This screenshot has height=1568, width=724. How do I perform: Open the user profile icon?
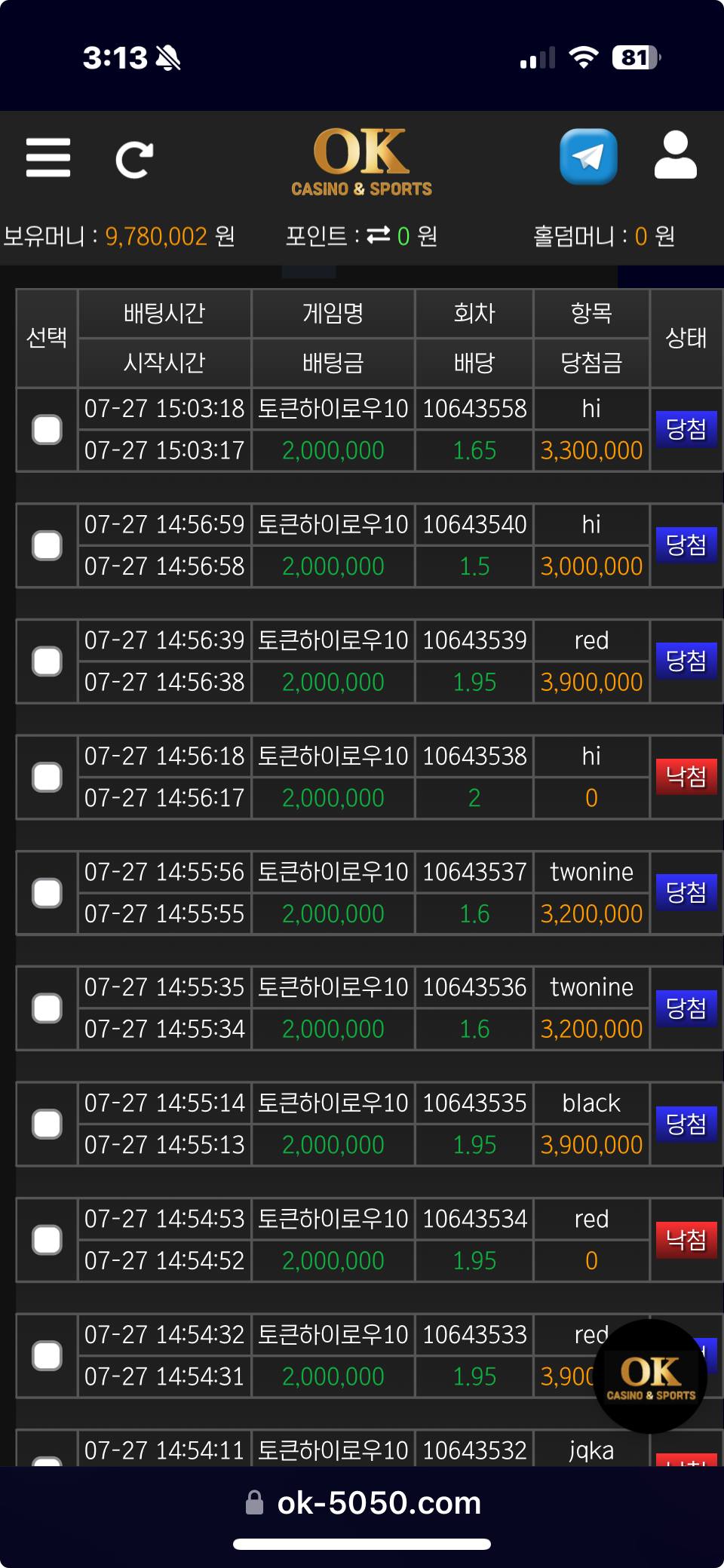(676, 155)
